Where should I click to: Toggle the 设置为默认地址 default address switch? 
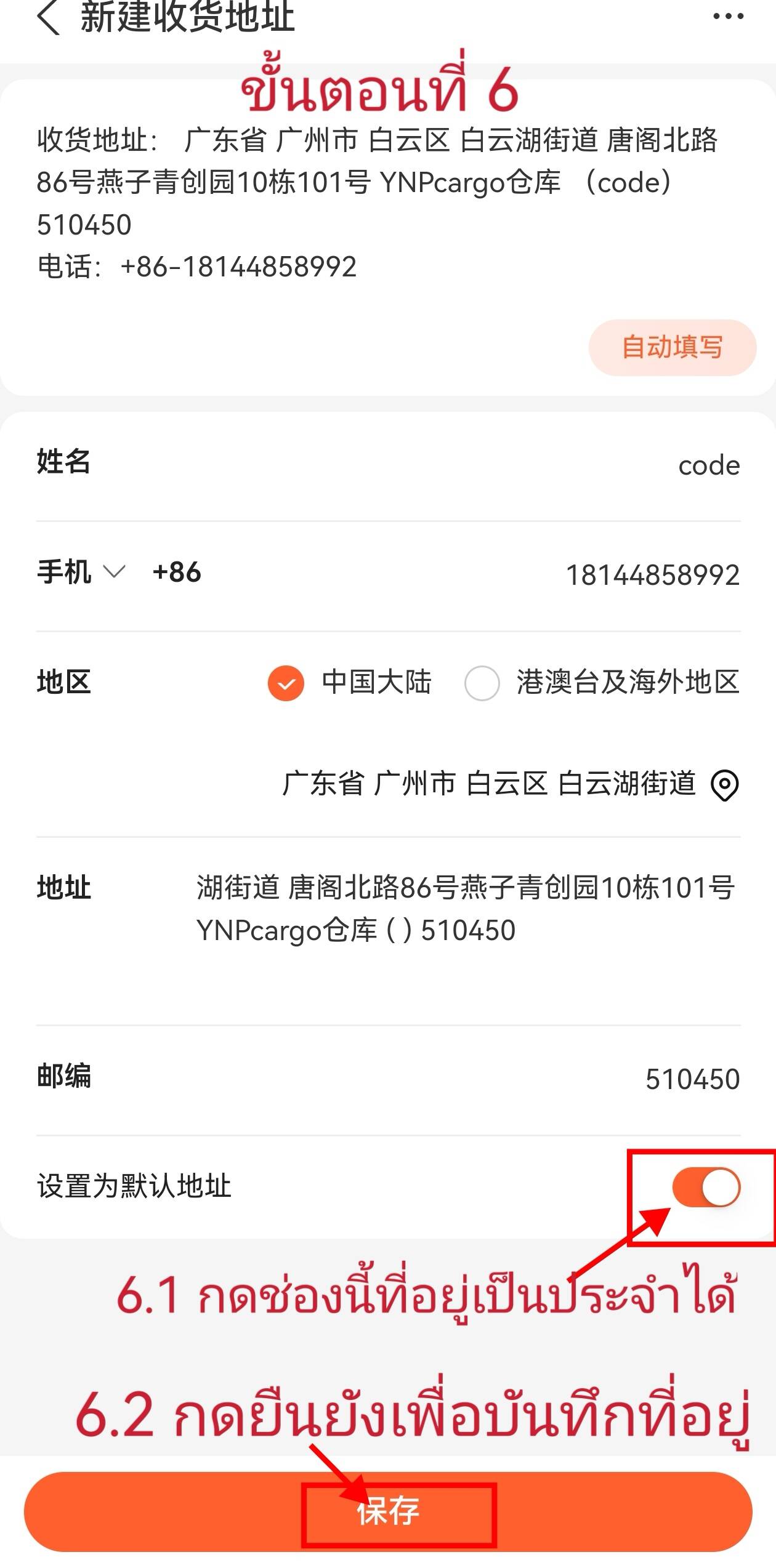click(x=706, y=1187)
